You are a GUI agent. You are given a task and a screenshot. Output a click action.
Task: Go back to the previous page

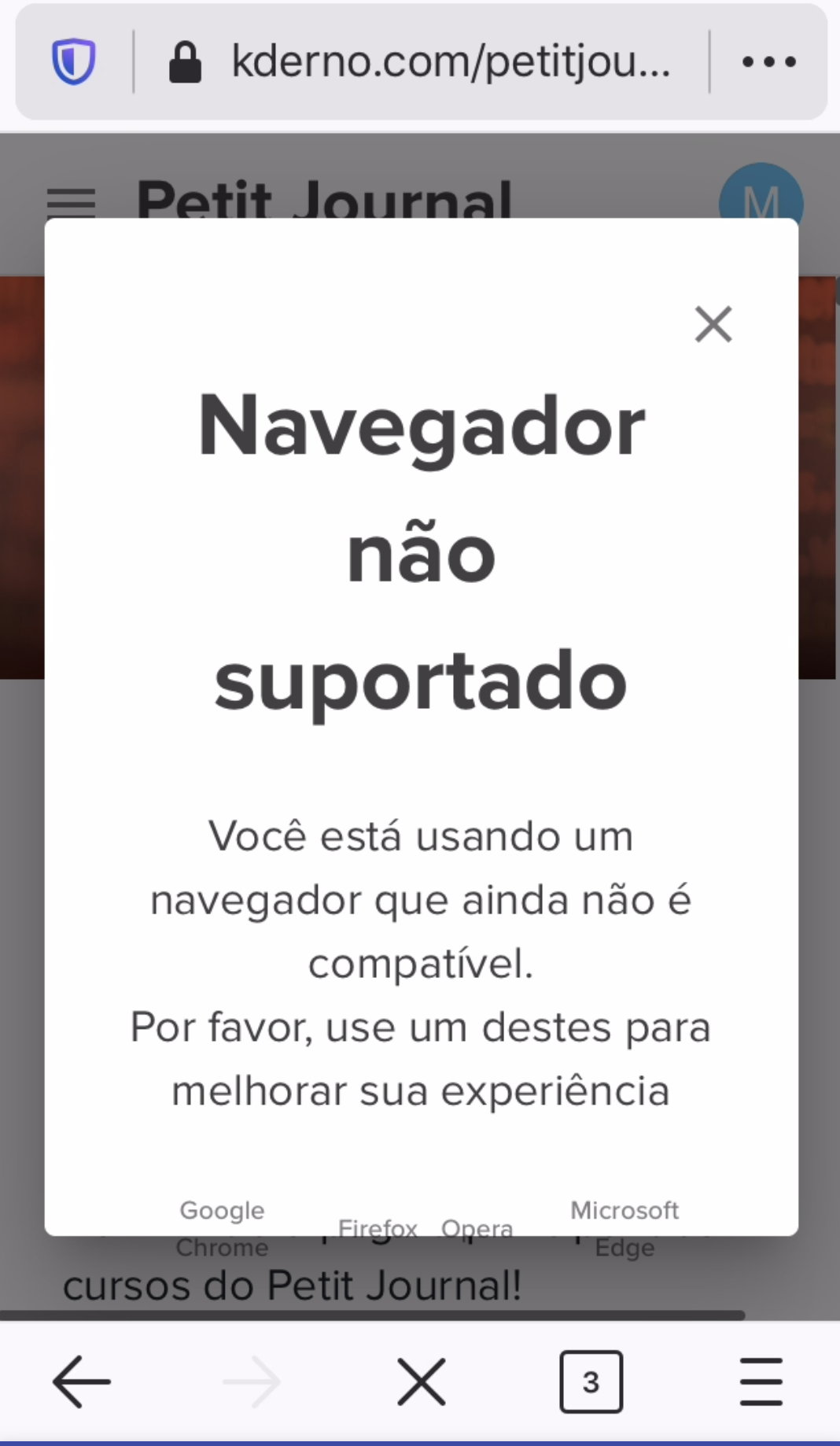click(81, 1381)
